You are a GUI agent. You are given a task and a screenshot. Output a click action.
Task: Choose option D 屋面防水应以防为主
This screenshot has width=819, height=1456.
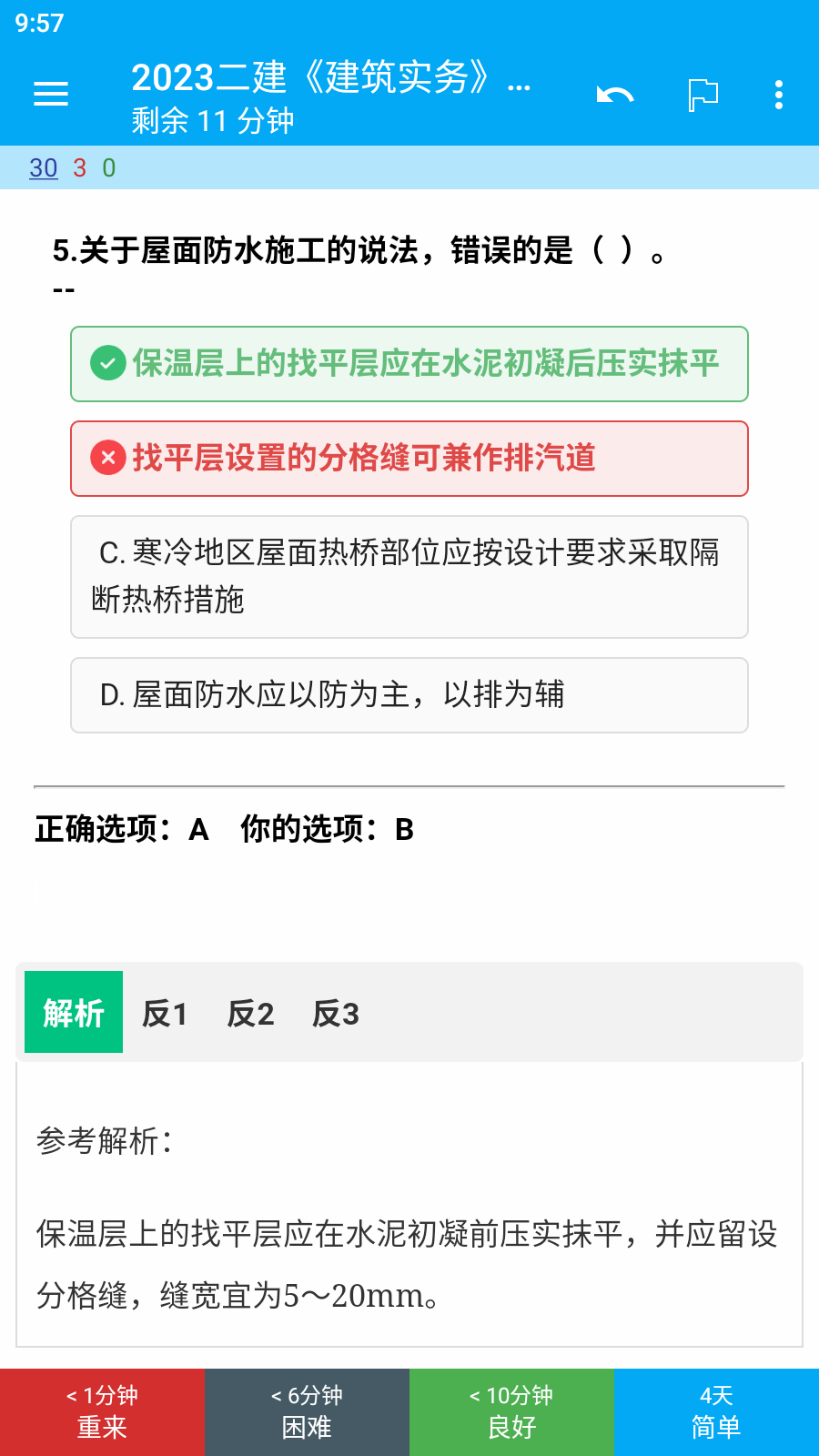pos(409,695)
